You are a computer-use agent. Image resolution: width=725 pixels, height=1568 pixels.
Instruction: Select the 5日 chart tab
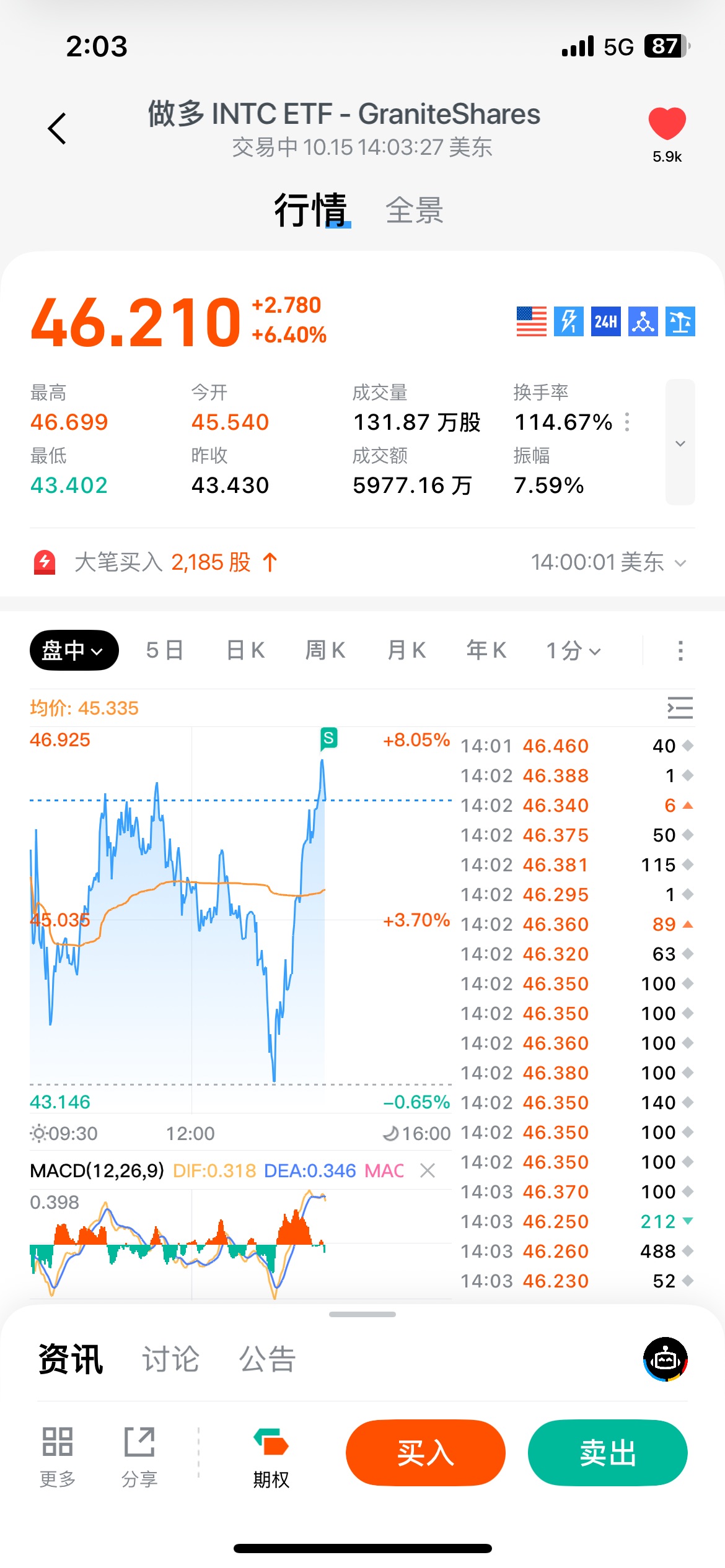(165, 650)
